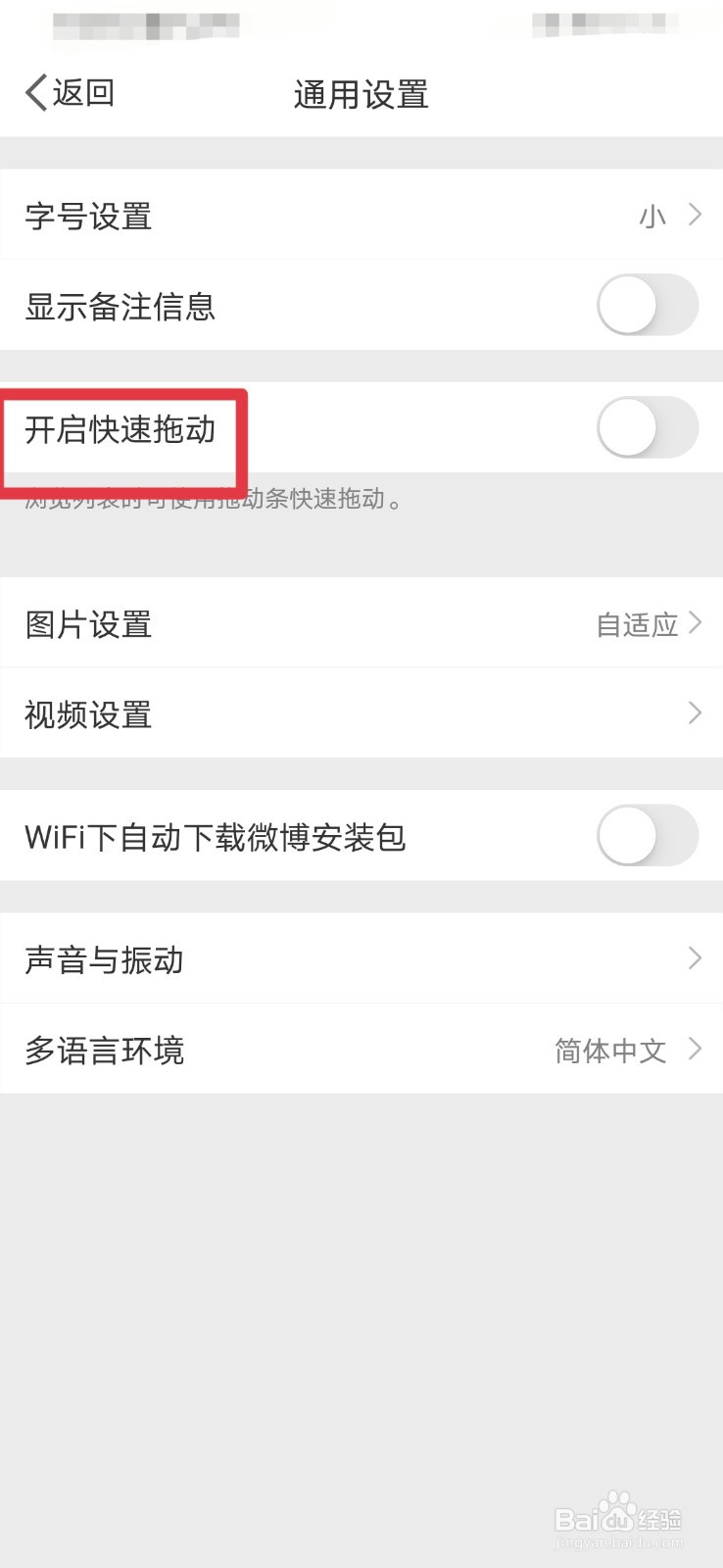This screenshot has height=1568, width=723.
Task: Expand the 视频设置 entry
Action: click(362, 713)
